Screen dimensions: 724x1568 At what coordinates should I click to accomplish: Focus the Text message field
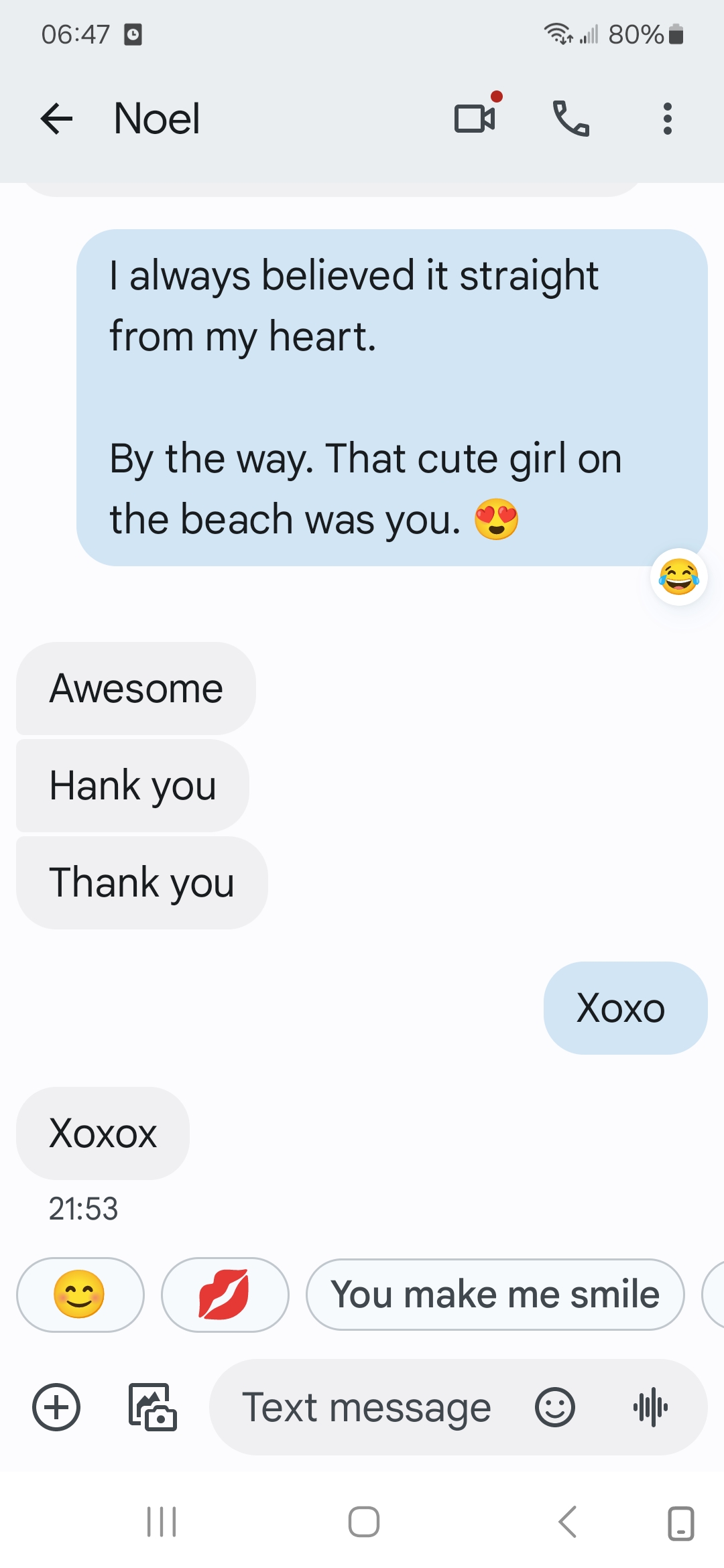[x=366, y=1407]
